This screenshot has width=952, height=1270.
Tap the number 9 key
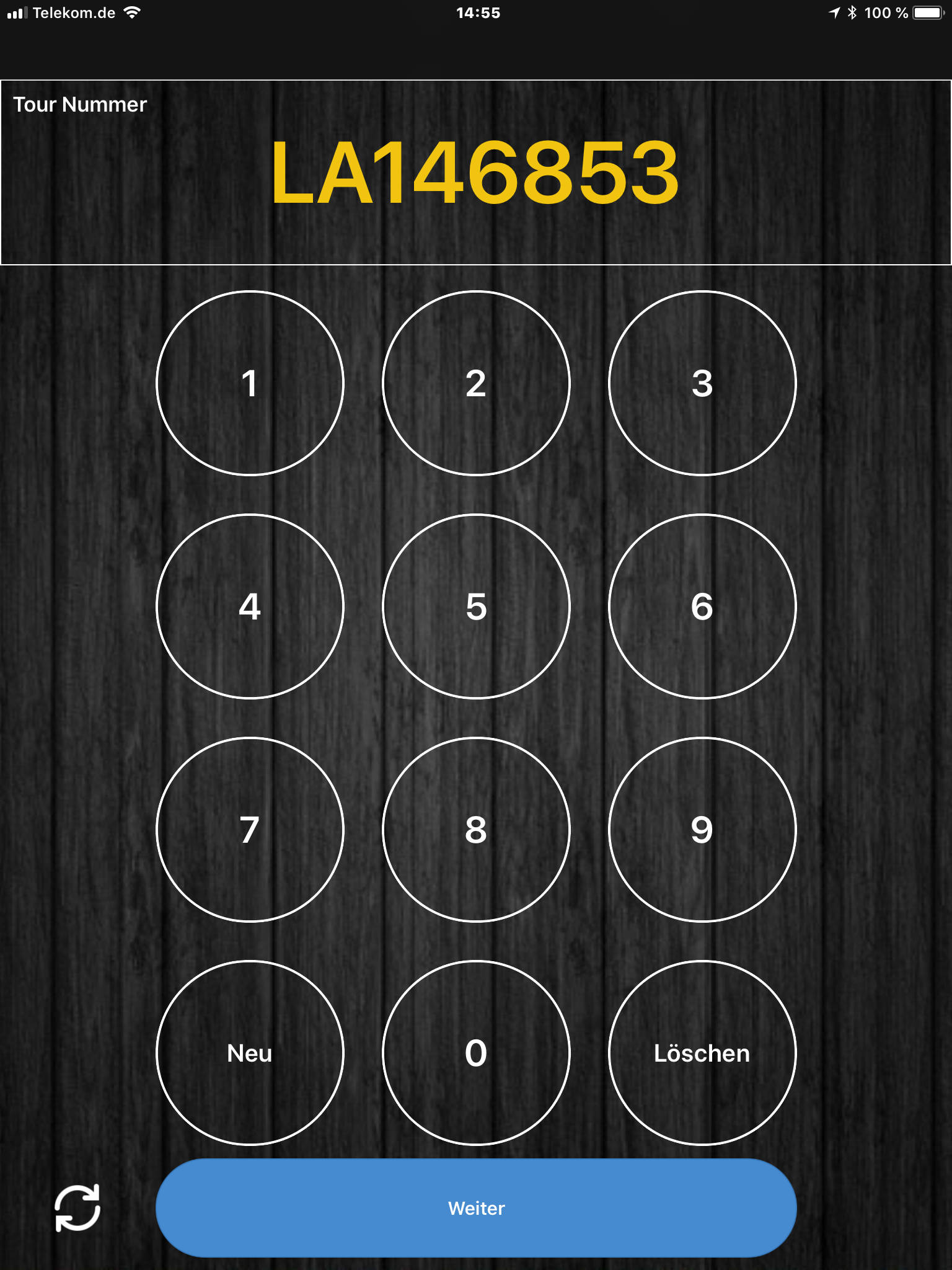click(x=702, y=830)
